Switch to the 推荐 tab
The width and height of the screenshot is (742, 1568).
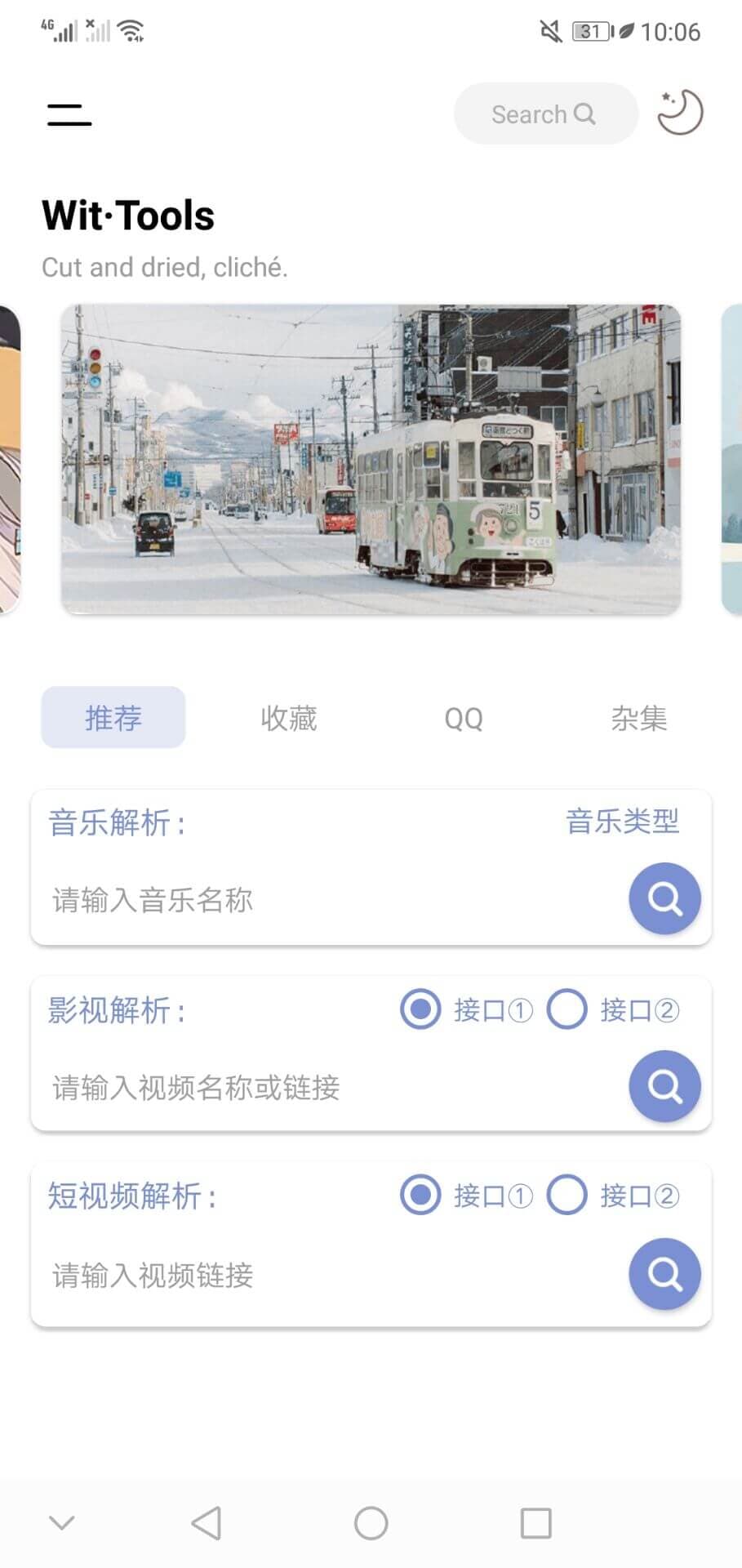point(113,718)
